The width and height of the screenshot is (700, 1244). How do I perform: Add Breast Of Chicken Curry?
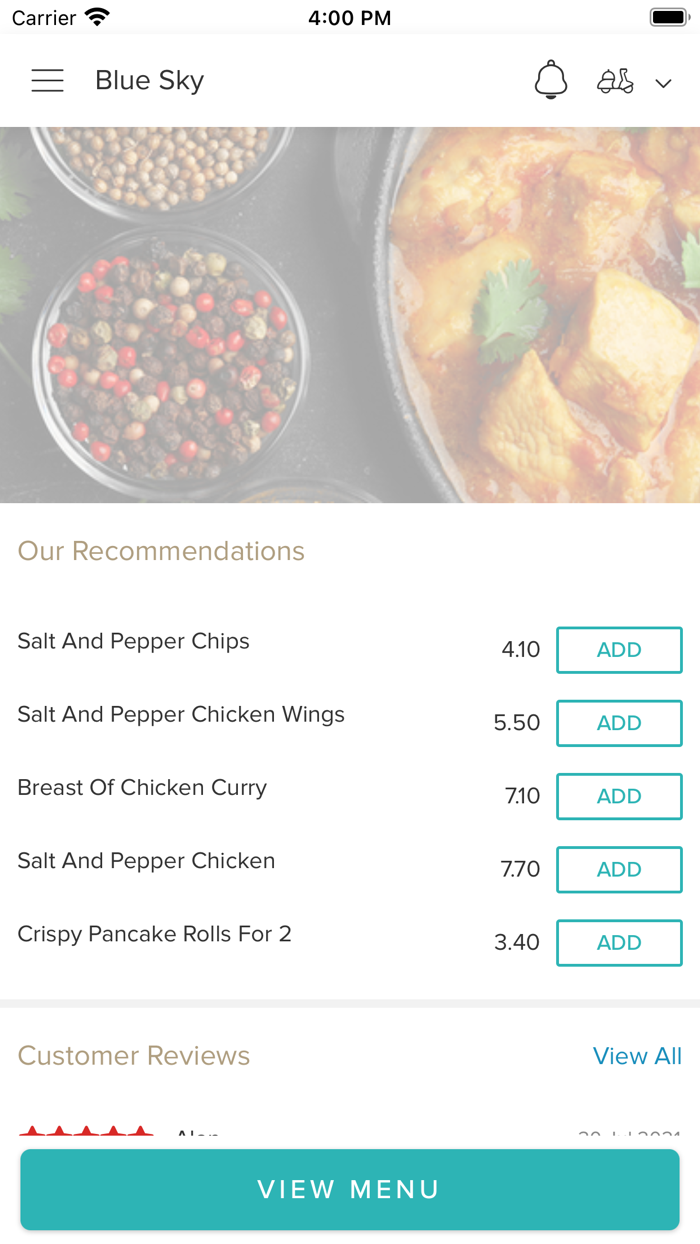pyautogui.click(x=619, y=796)
